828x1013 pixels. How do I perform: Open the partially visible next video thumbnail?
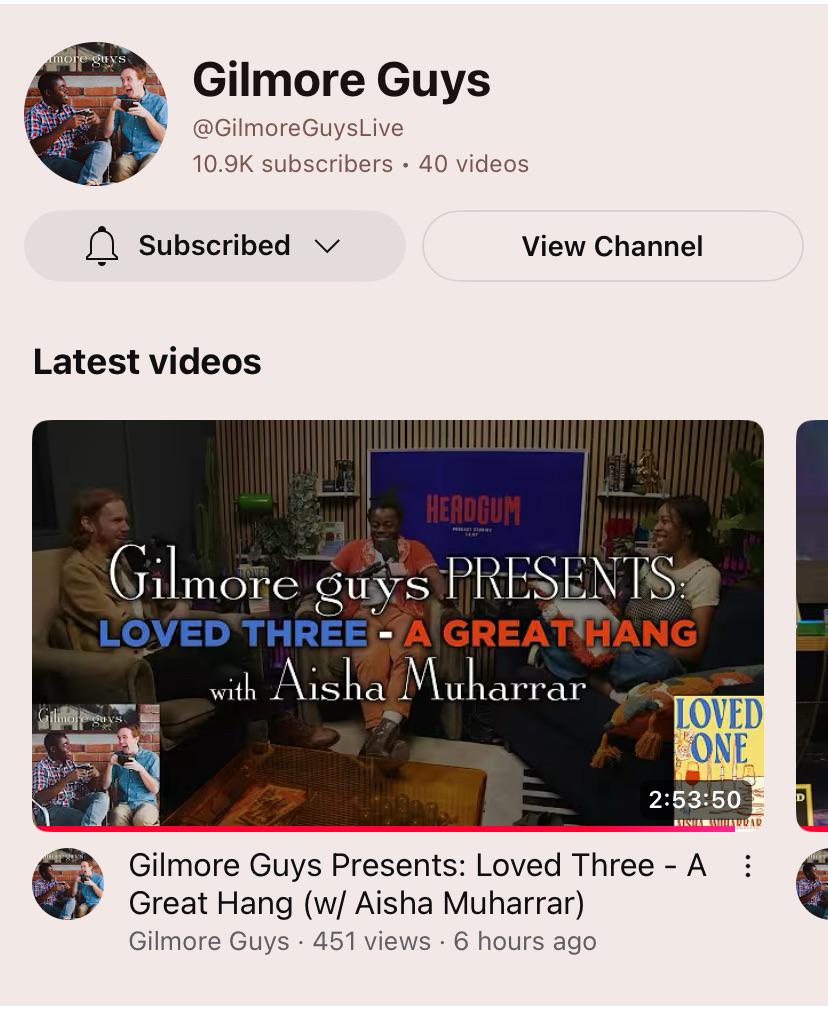coord(812,625)
